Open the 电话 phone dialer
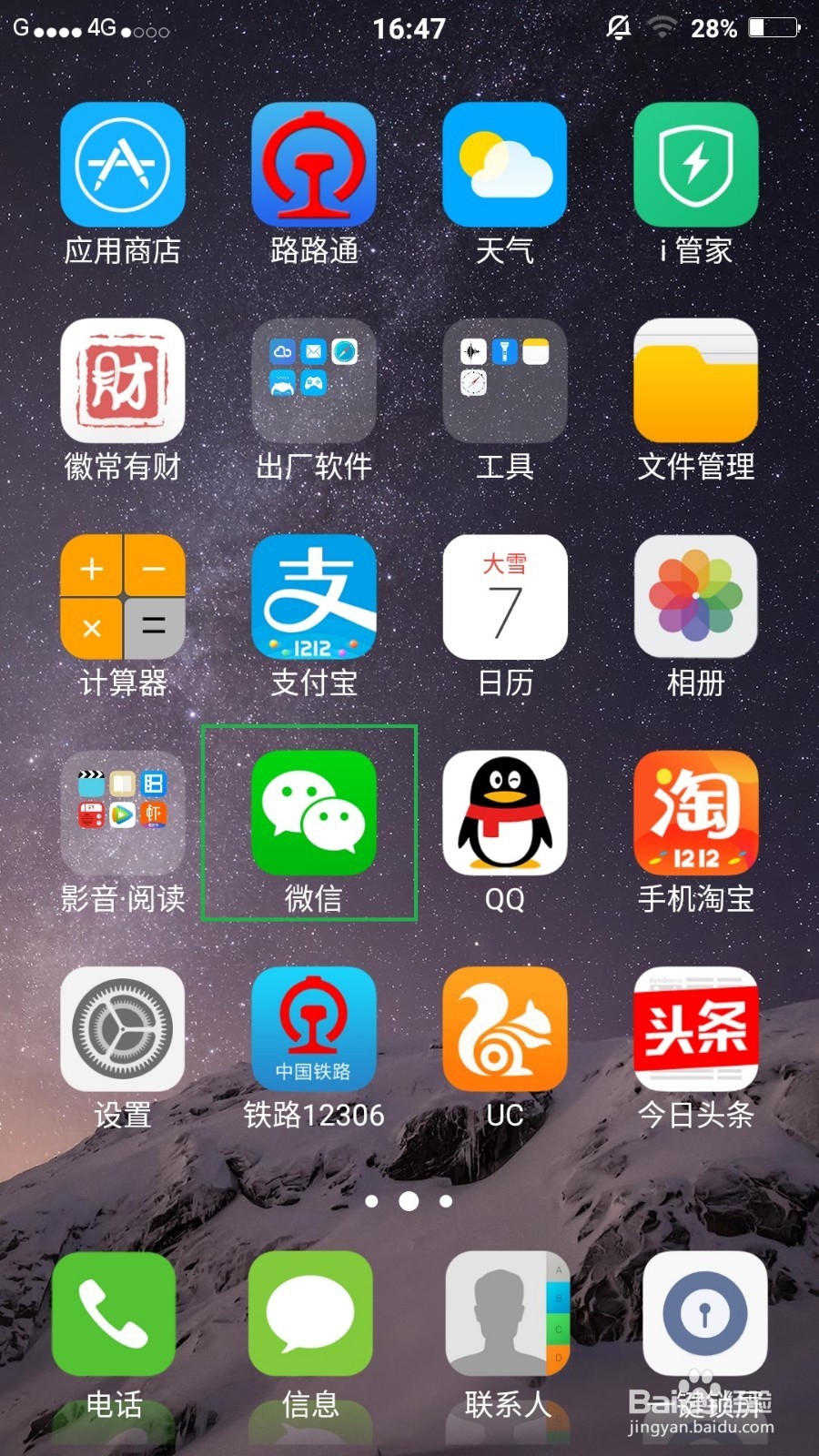Image resolution: width=819 pixels, height=1456 pixels. (x=114, y=1313)
